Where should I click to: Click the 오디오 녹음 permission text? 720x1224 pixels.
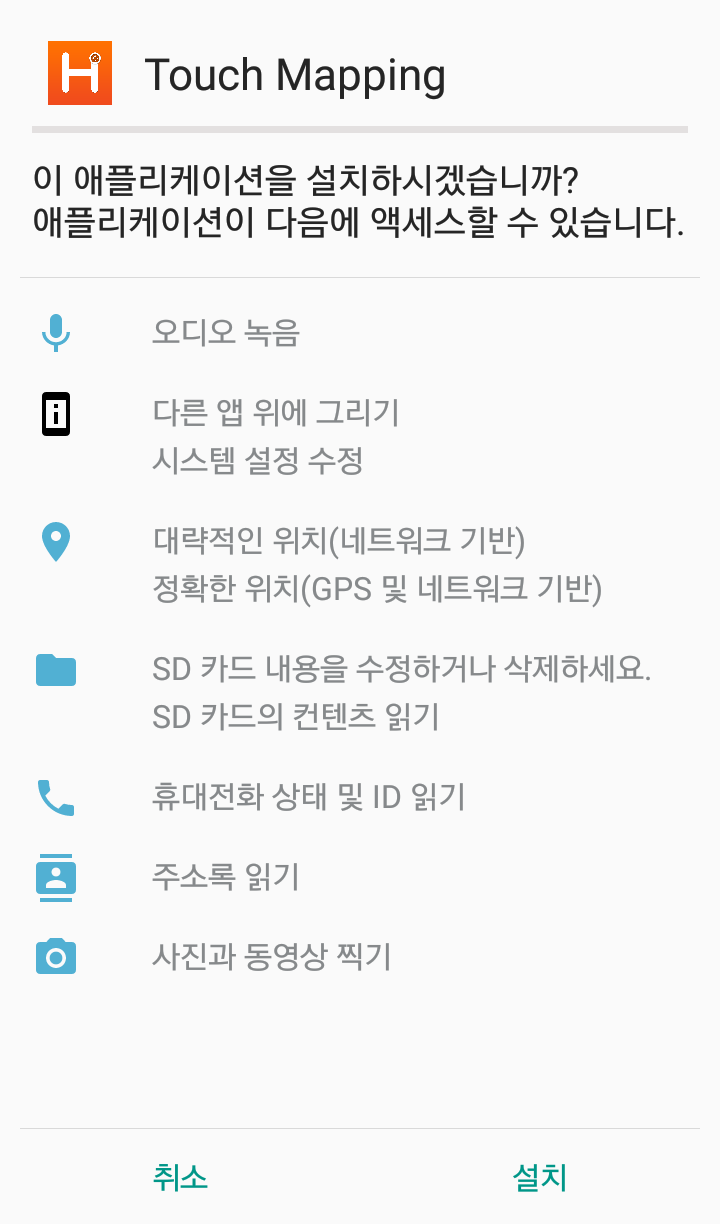[x=225, y=332]
